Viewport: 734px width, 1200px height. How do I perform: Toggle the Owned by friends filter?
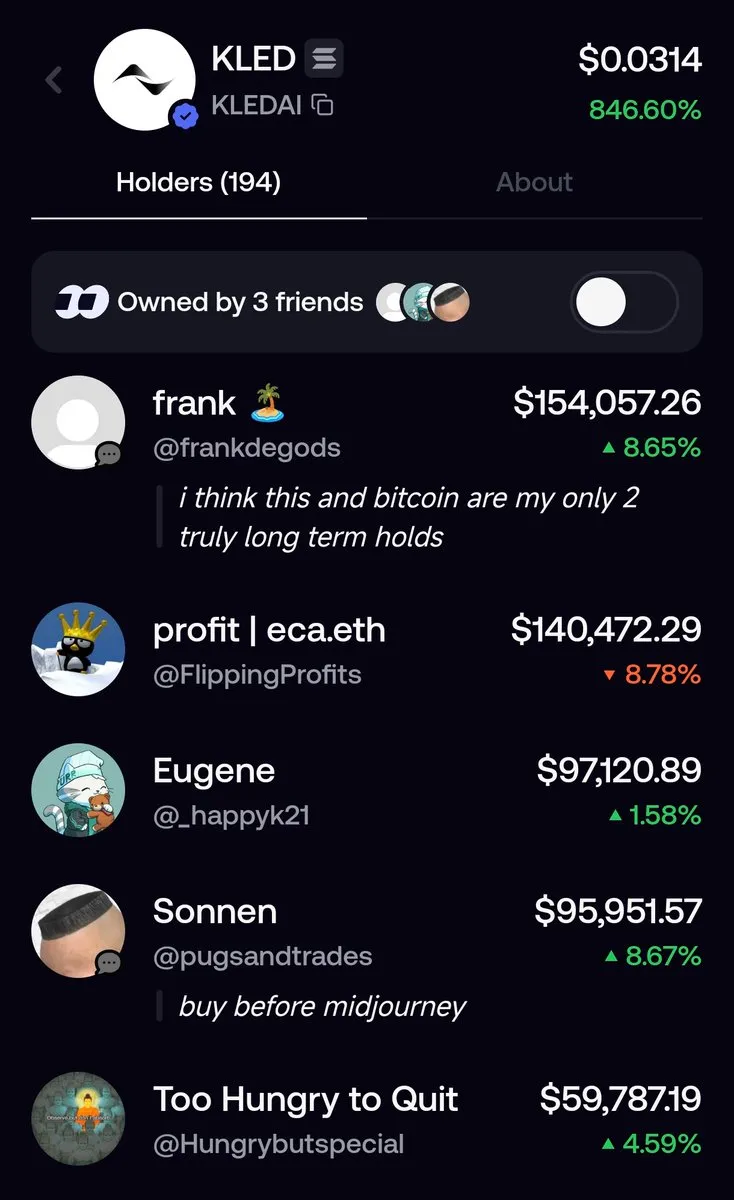click(624, 302)
